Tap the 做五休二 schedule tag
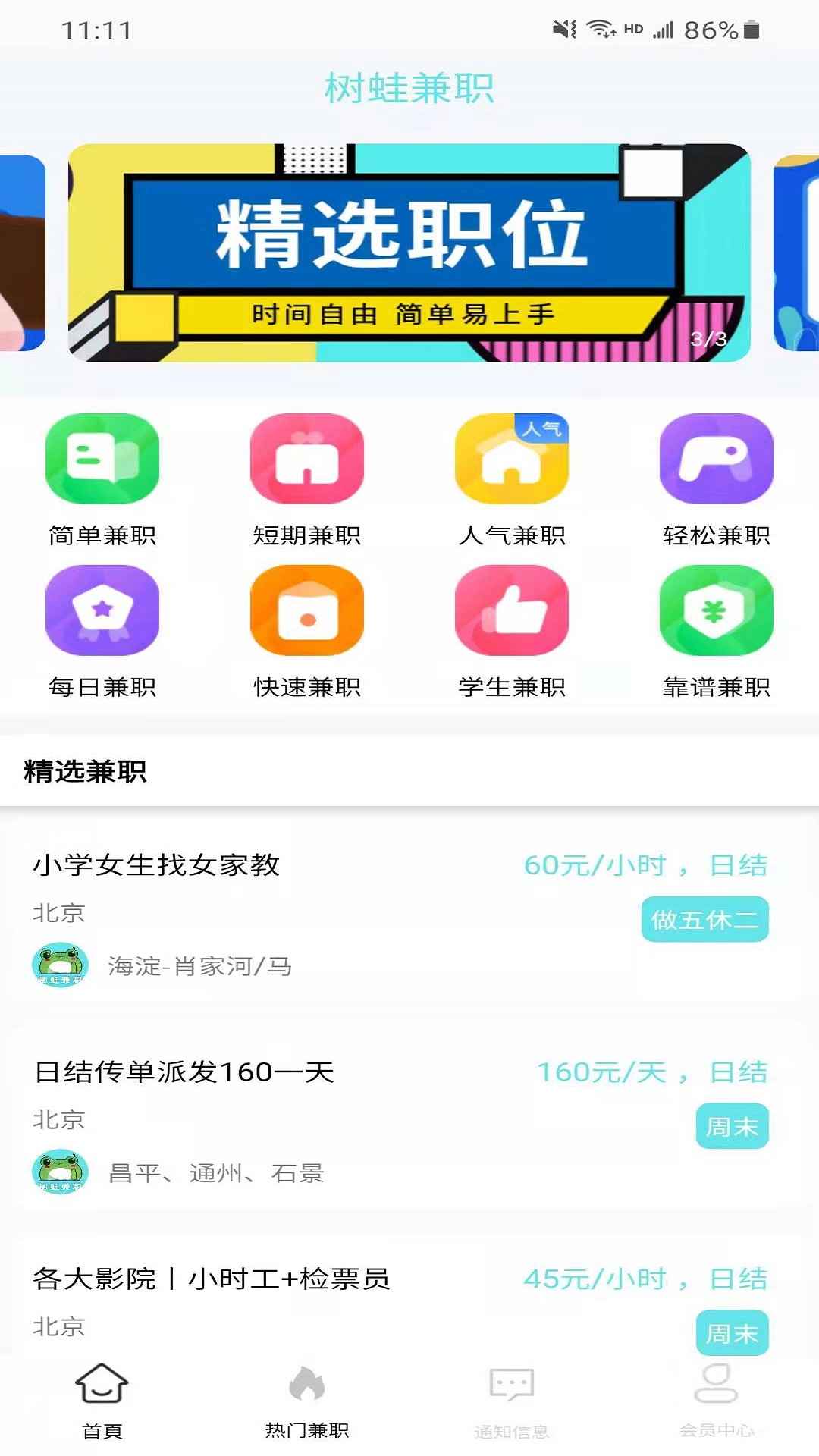819x1456 pixels. tap(704, 918)
